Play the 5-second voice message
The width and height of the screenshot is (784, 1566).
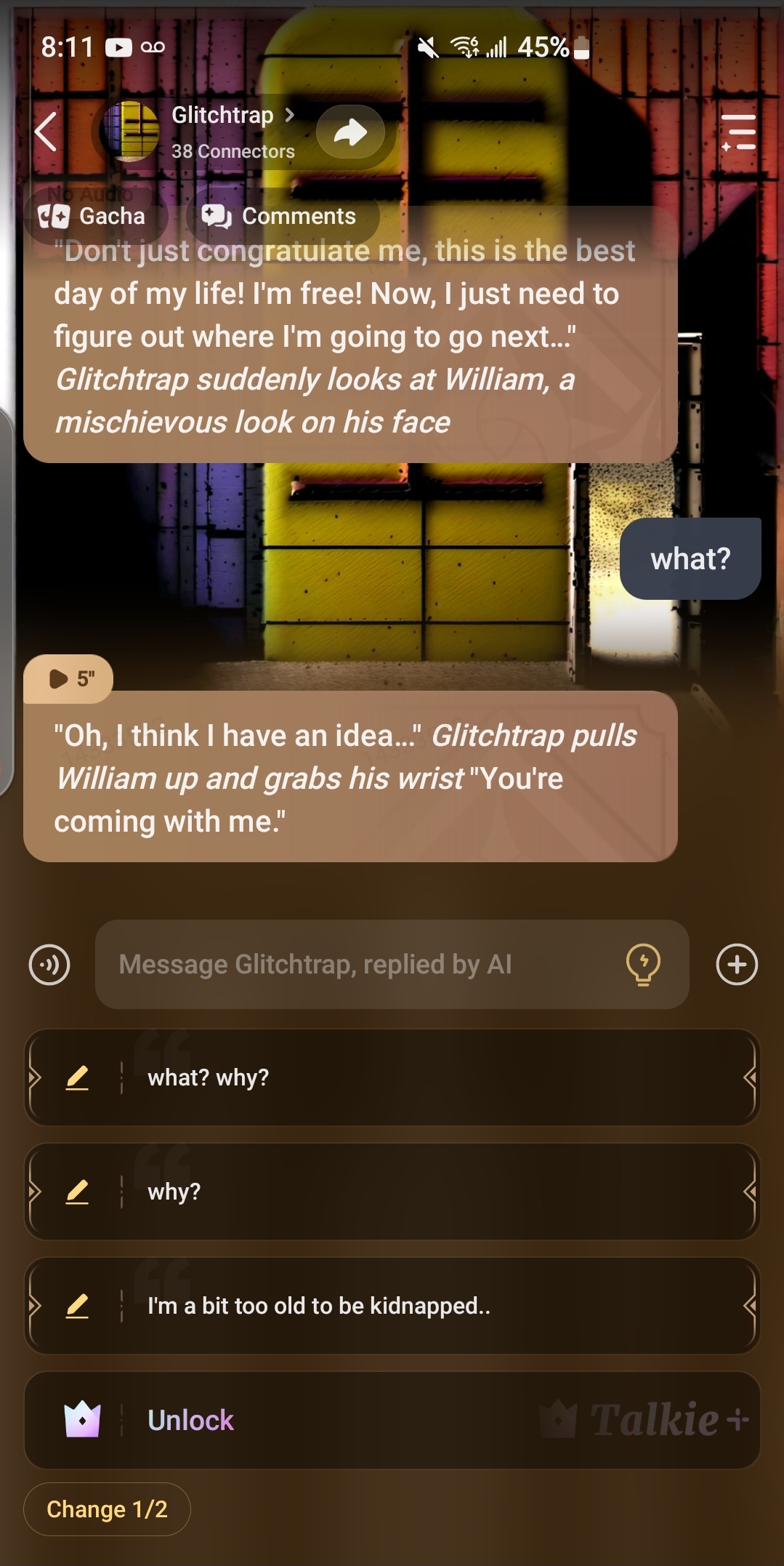68,679
